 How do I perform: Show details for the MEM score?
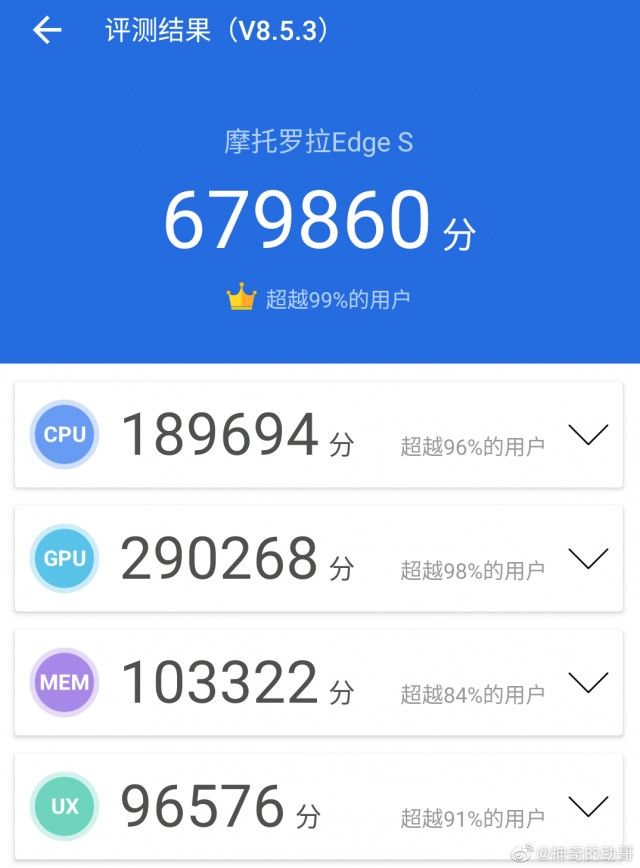point(587,682)
